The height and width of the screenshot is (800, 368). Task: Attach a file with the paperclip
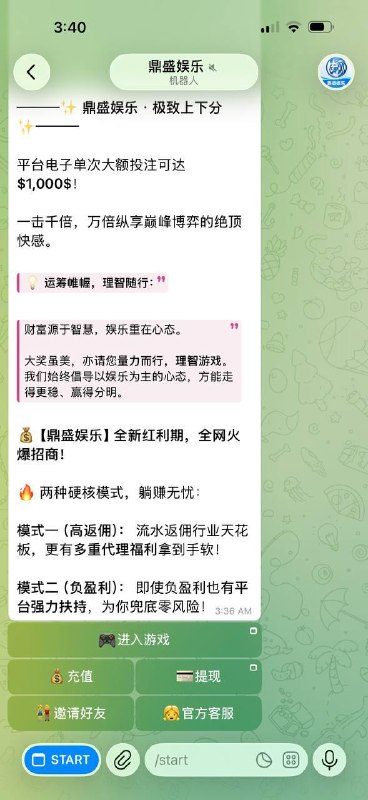(122, 760)
